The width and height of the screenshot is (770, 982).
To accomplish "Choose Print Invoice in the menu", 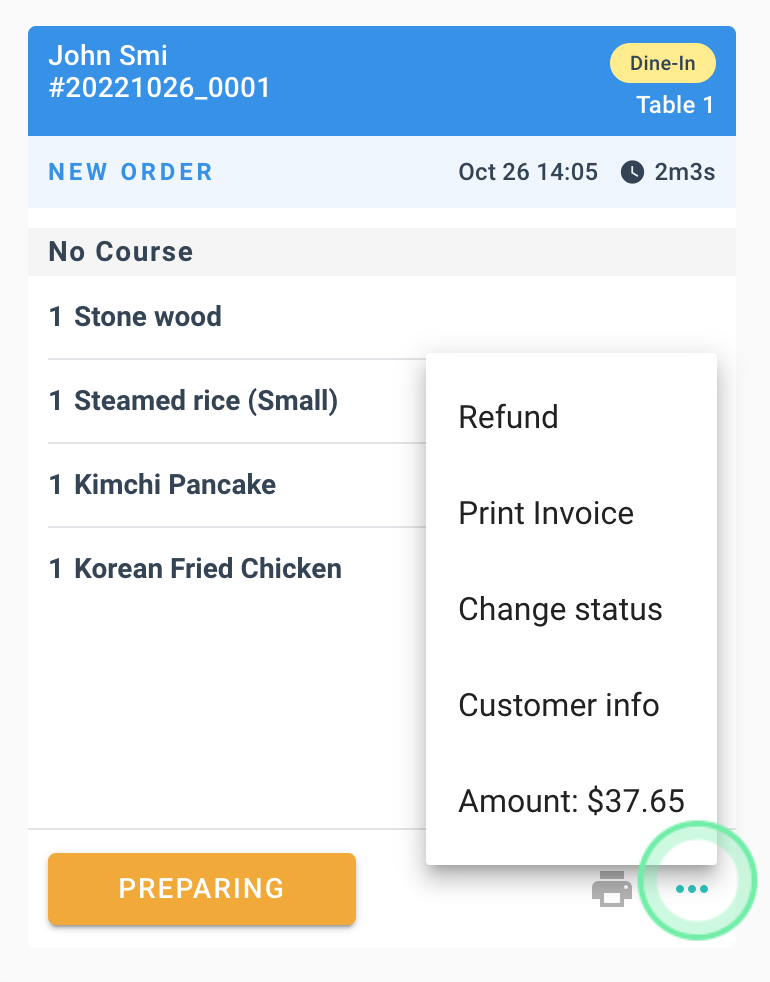I will pyautogui.click(x=546, y=513).
